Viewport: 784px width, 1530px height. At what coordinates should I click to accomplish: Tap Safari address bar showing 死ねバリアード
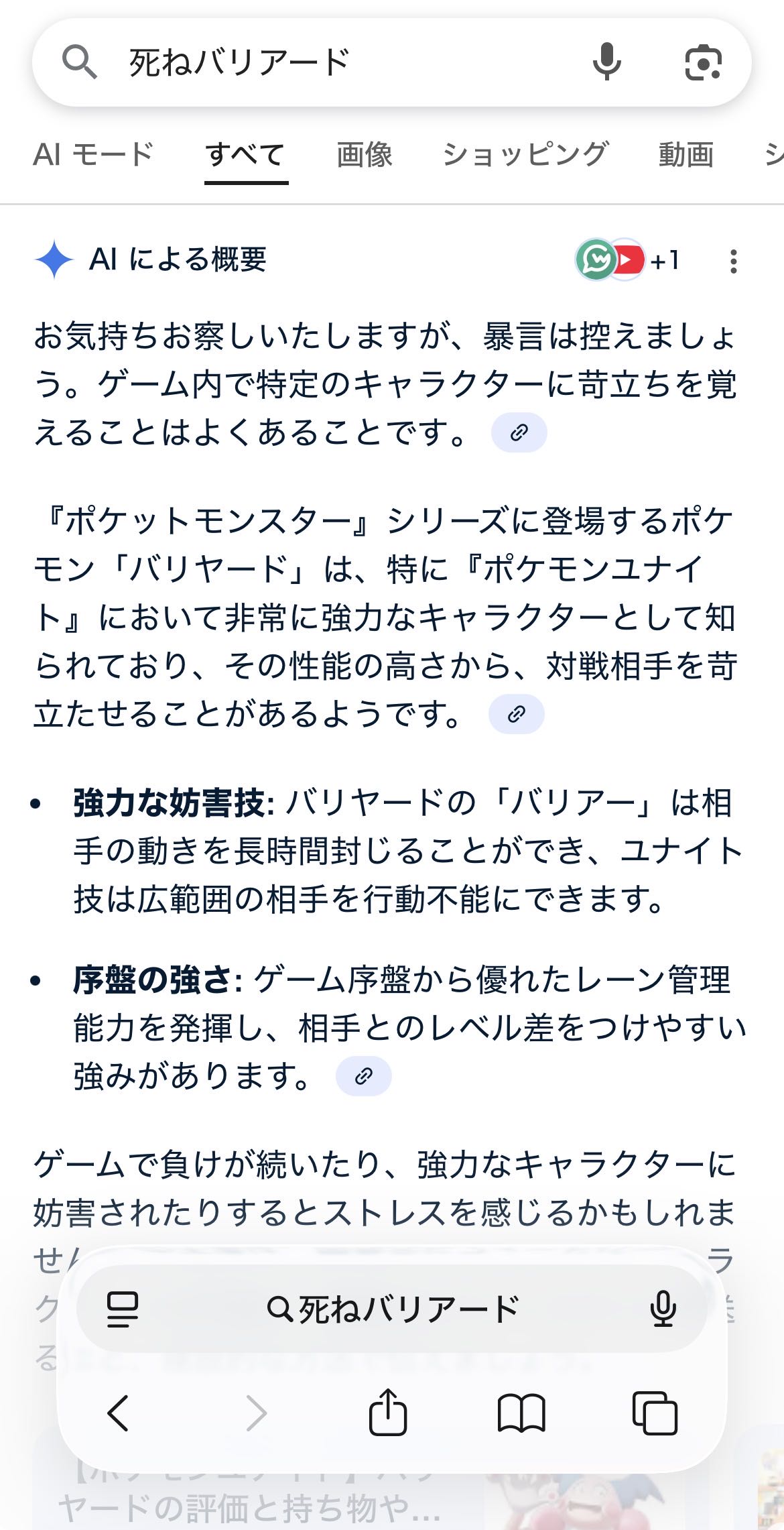393,1308
